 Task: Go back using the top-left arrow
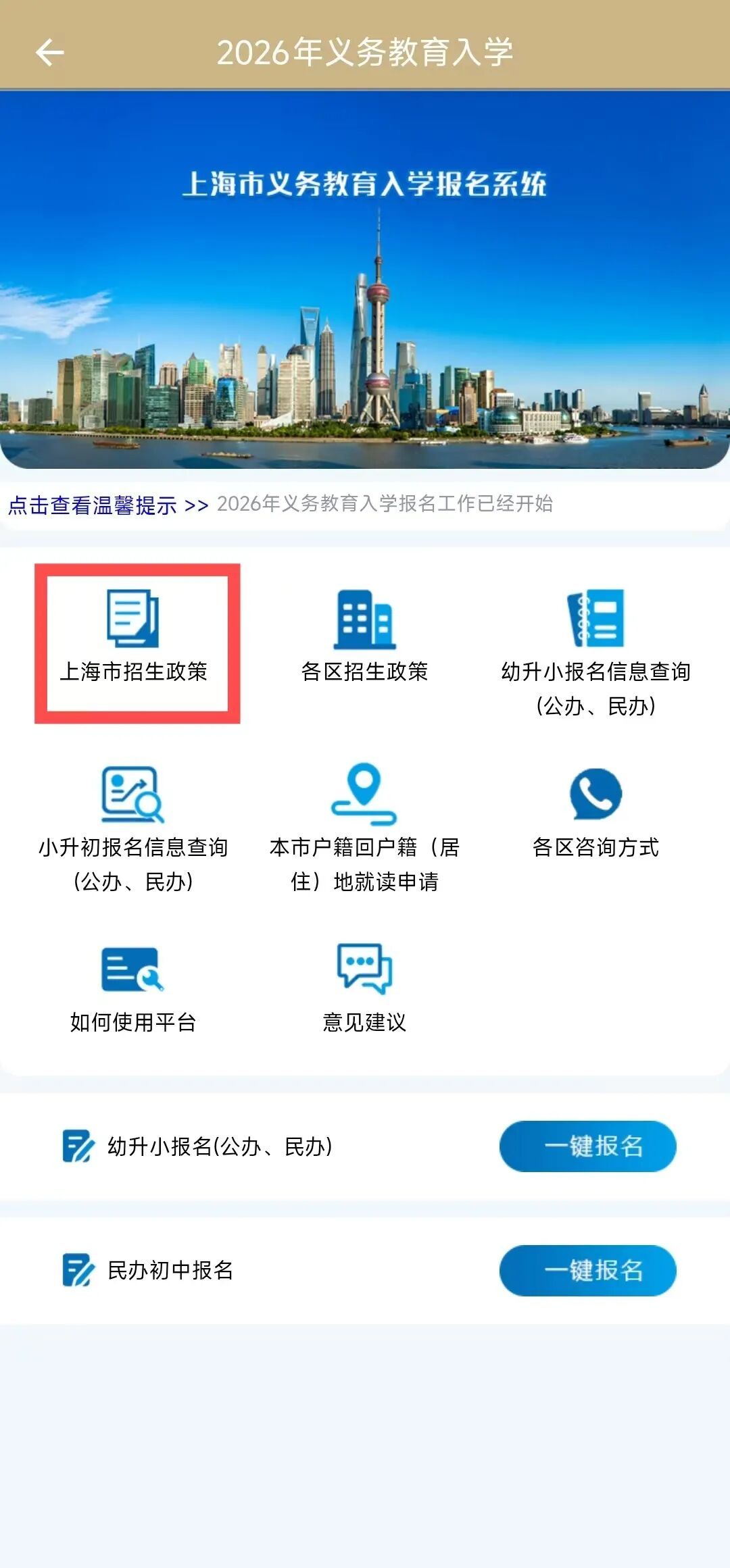coord(49,53)
